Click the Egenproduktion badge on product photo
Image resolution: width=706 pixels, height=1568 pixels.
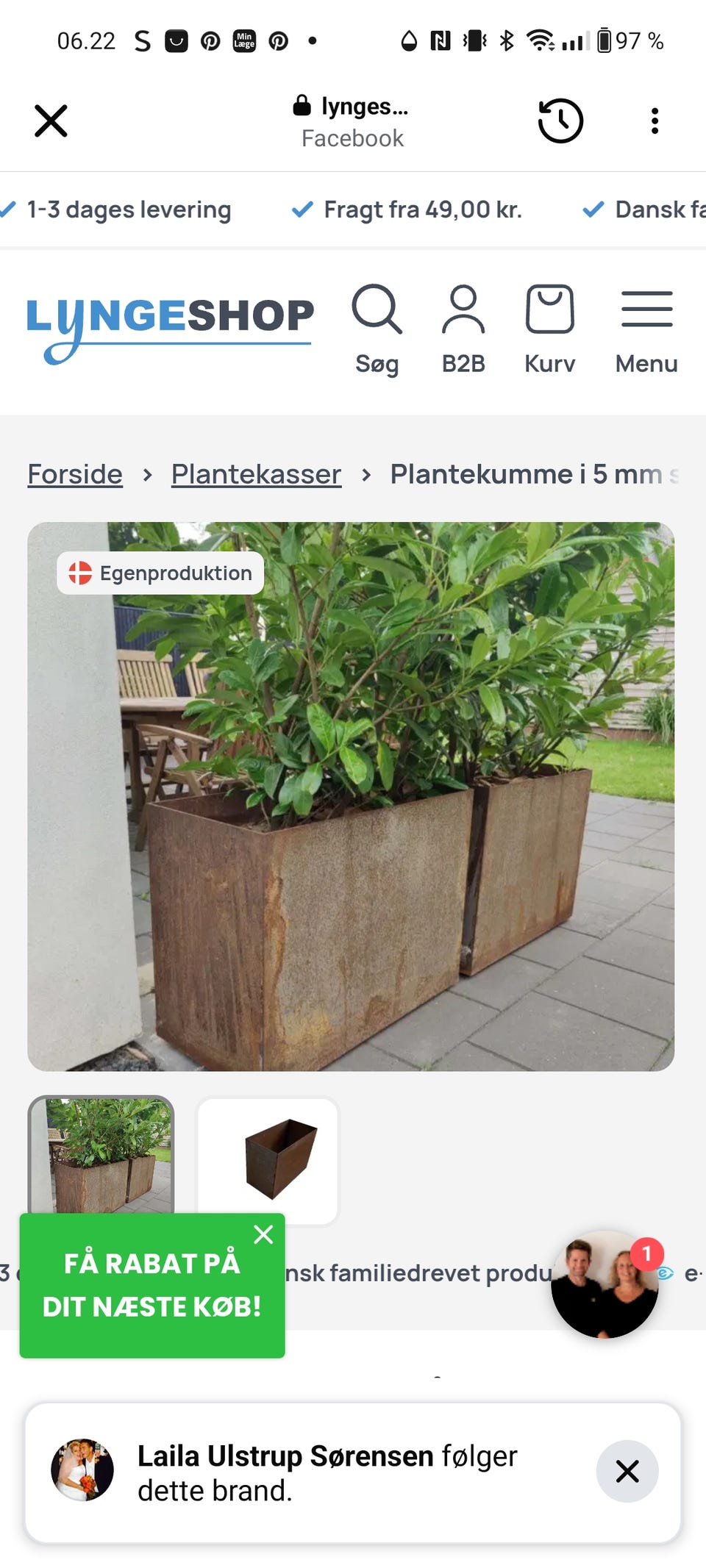click(160, 573)
